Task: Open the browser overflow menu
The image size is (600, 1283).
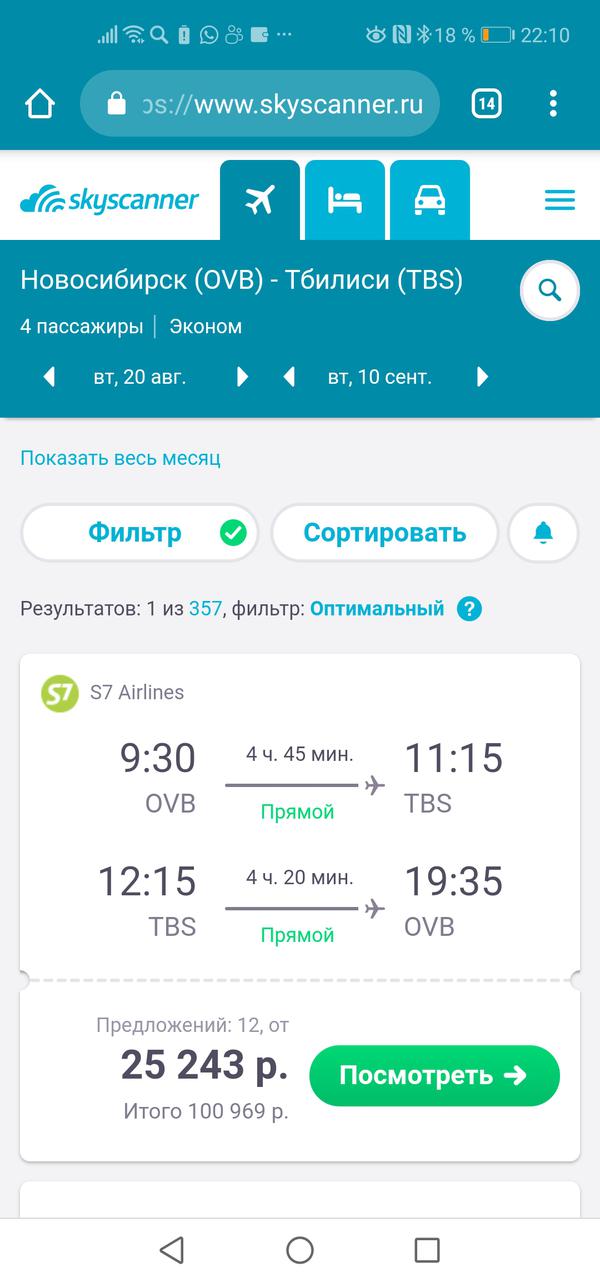Action: coord(553,104)
